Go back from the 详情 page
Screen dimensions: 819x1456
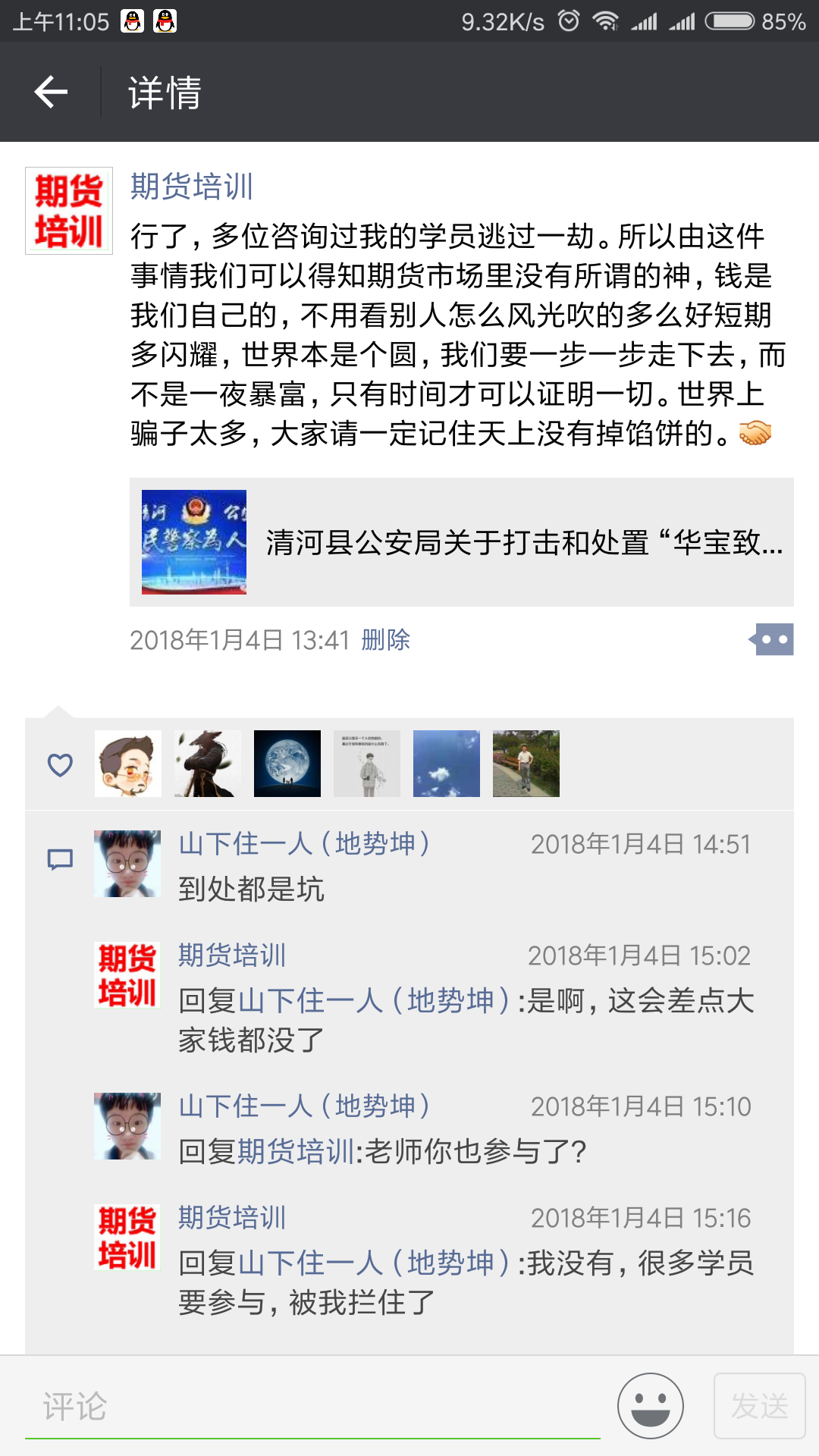pos(51,93)
